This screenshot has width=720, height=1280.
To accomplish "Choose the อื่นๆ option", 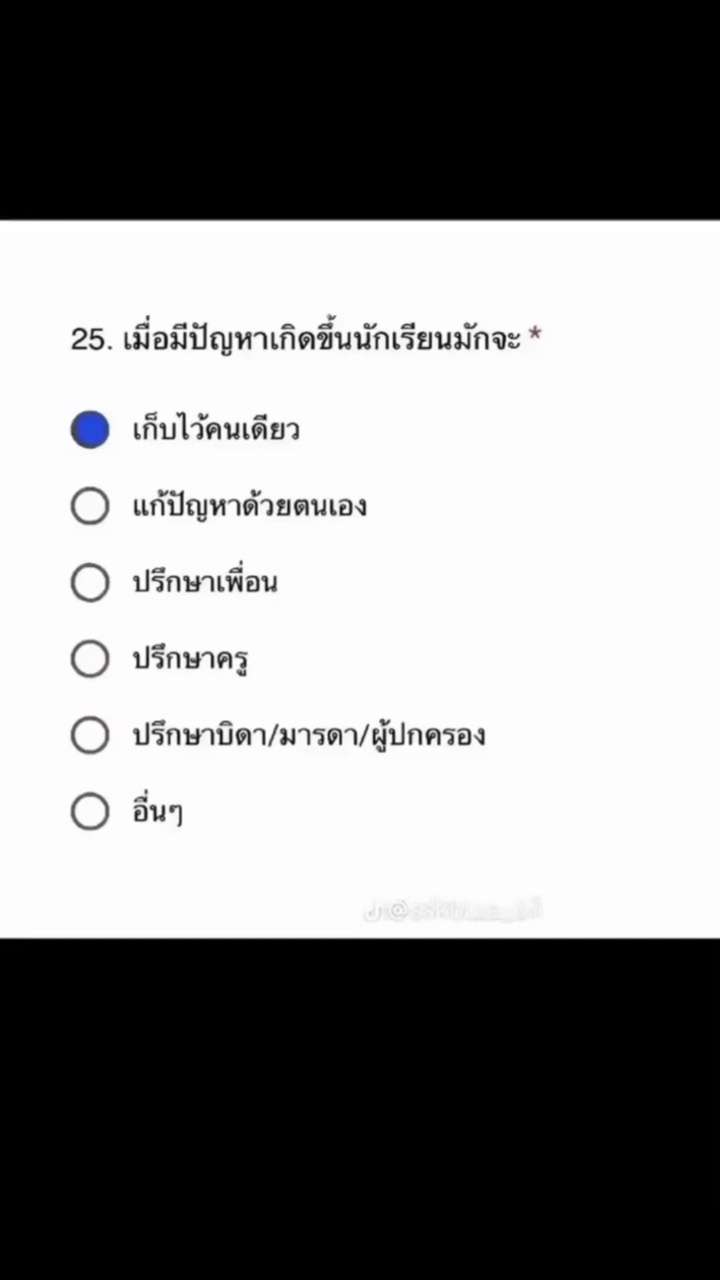I will point(90,812).
